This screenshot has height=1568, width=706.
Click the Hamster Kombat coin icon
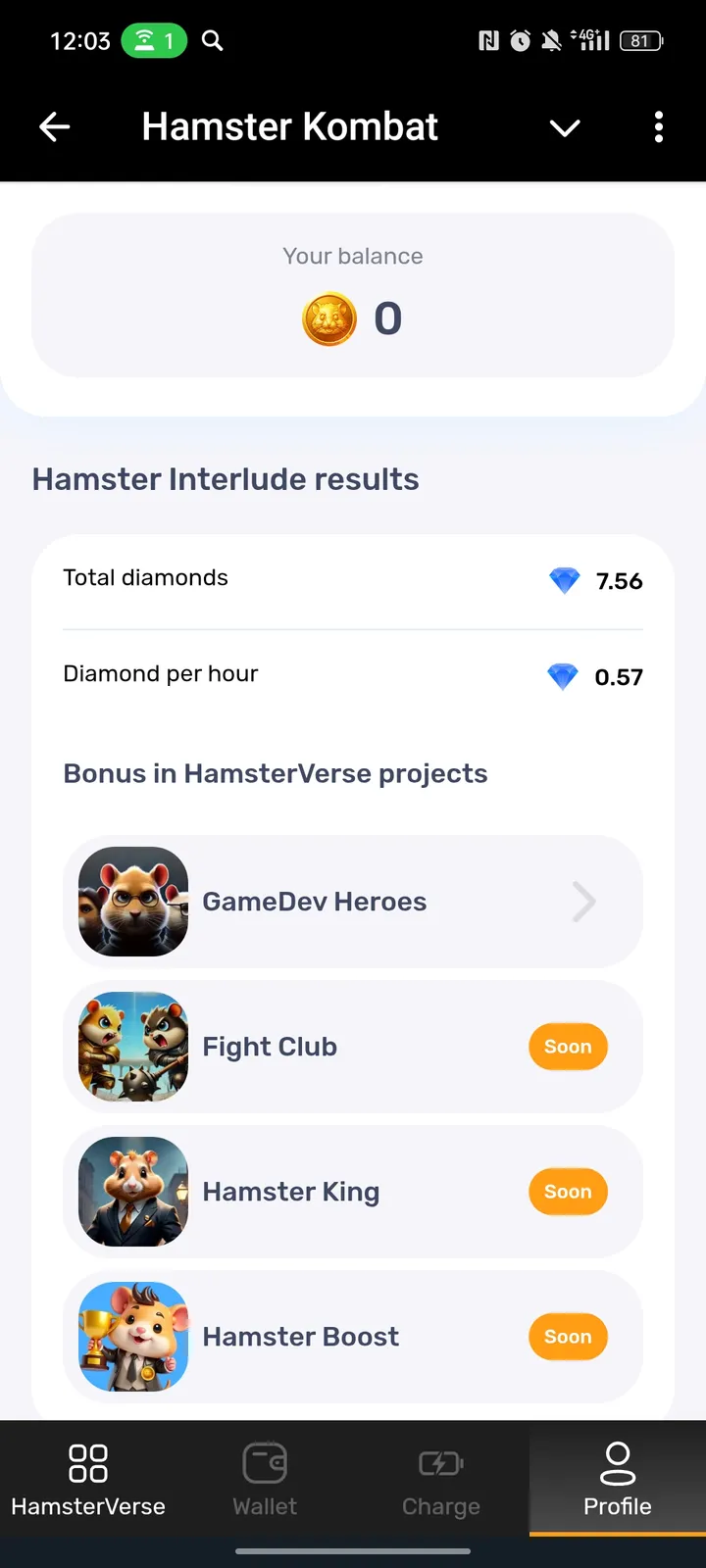click(329, 318)
